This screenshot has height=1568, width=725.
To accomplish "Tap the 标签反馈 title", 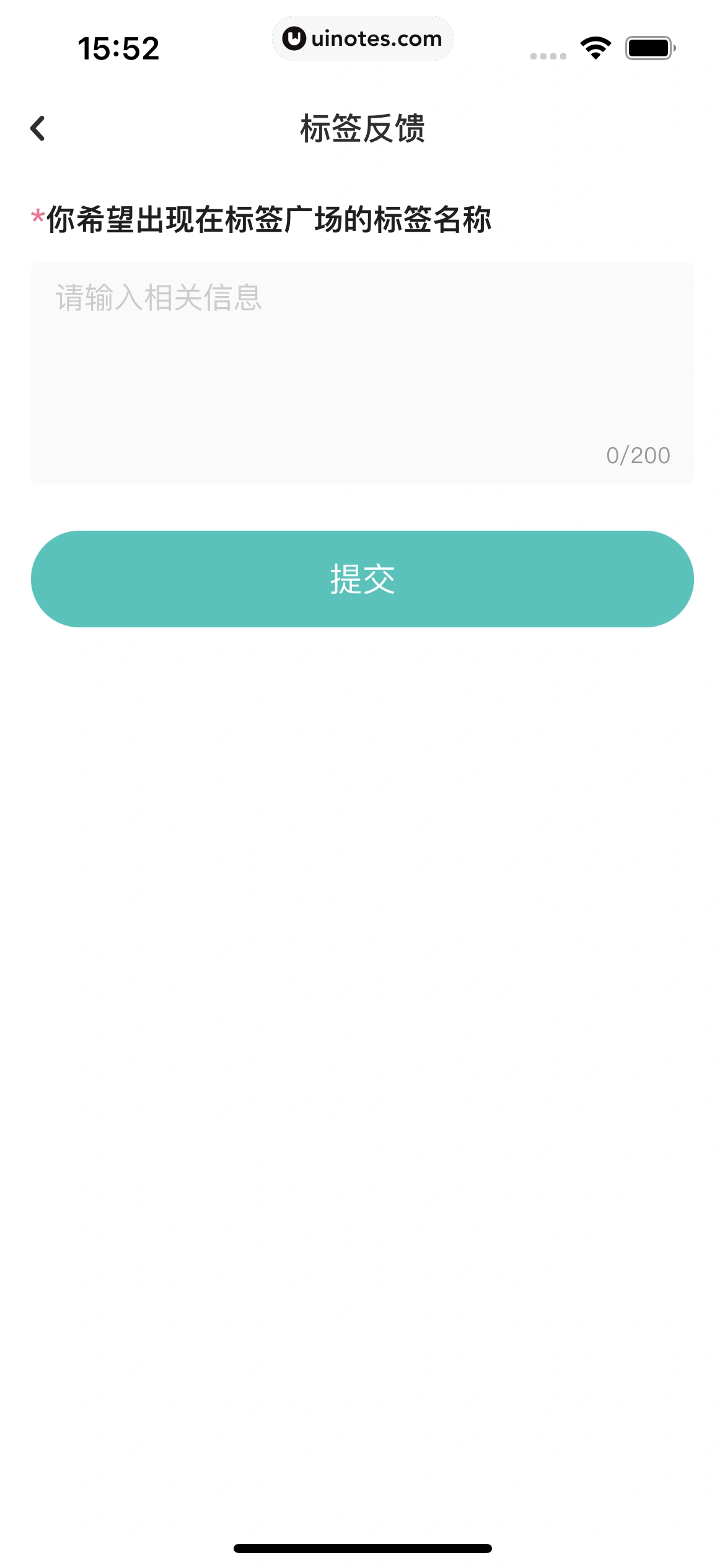I will pos(362,128).
